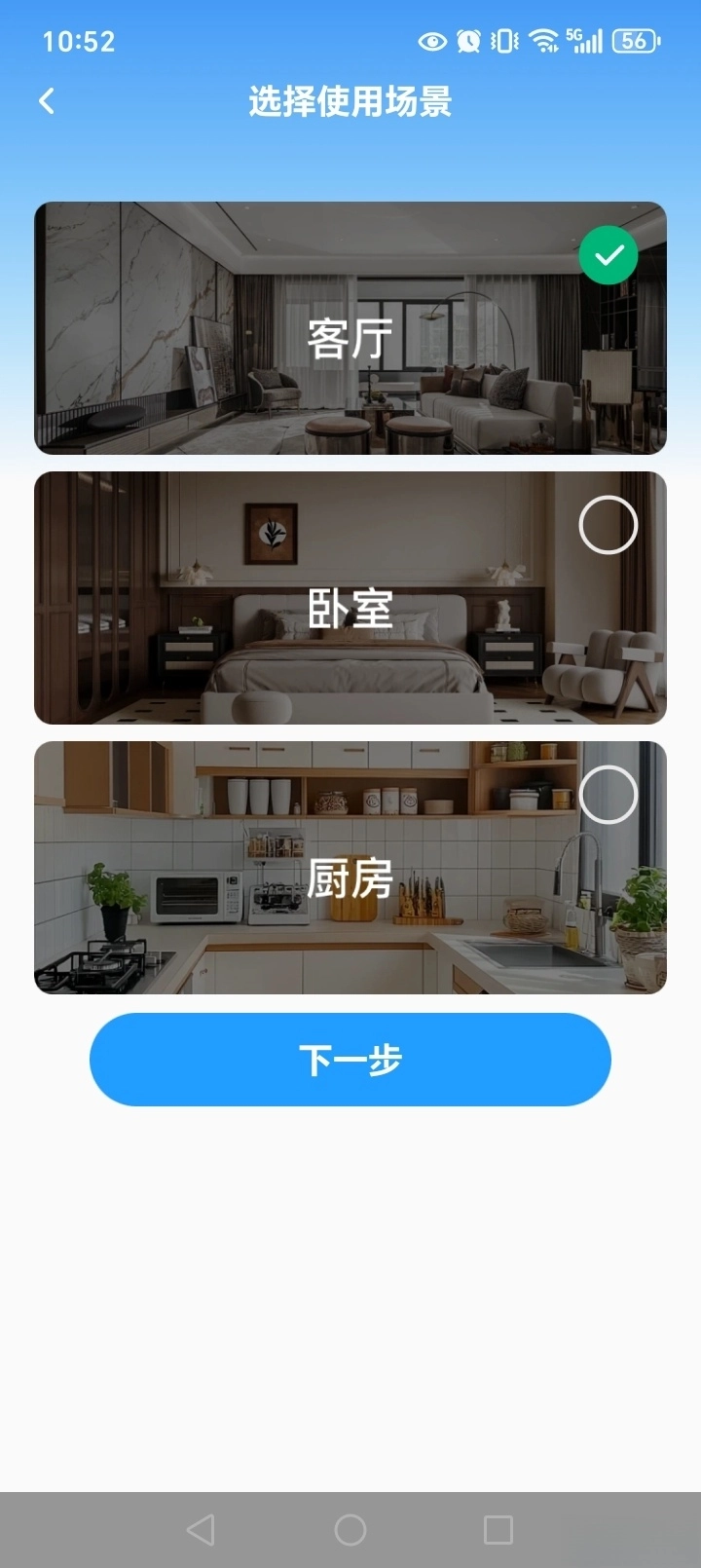Screen dimensions: 701x1568
Task: Click the alarm clock status bar icon
Action: tap(468, 41)
